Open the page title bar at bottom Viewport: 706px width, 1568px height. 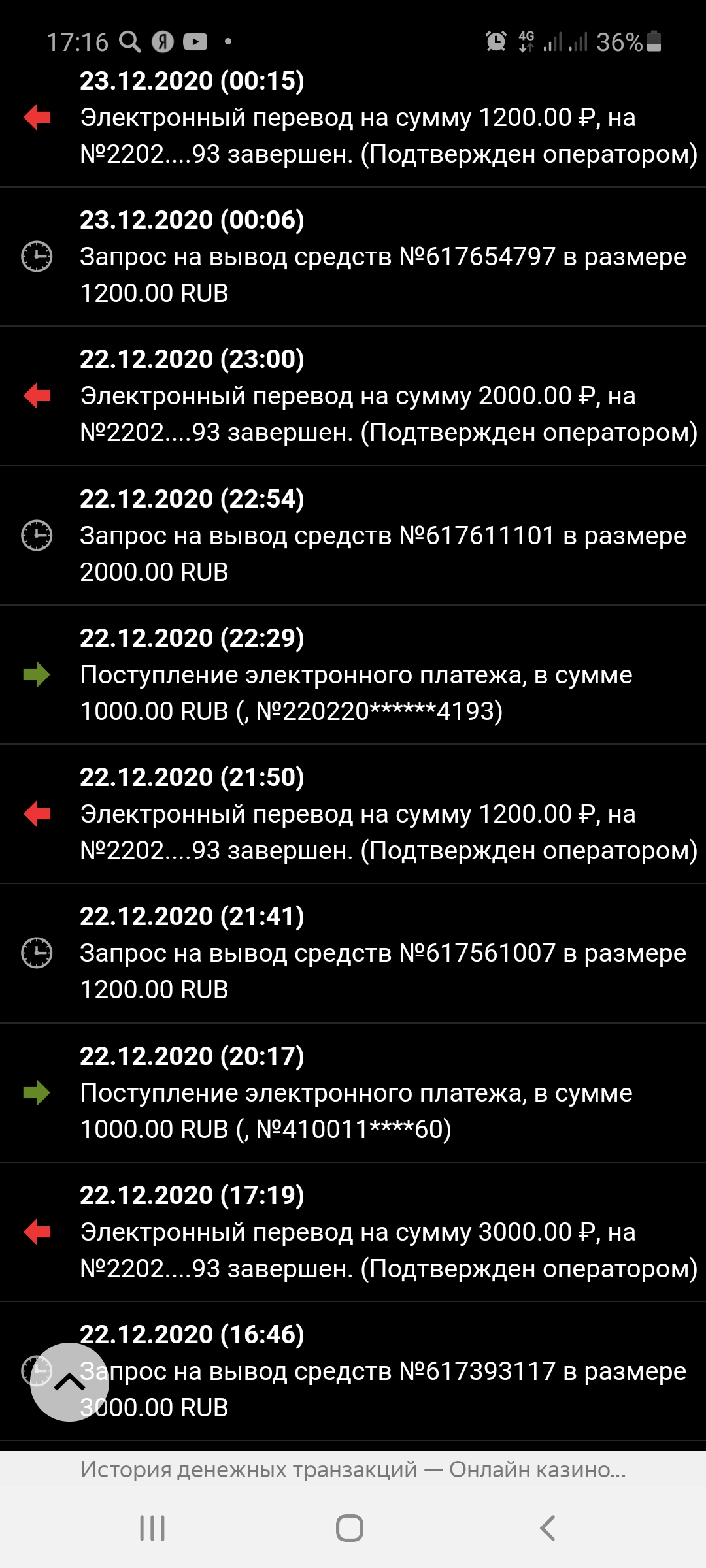(x=353, y=1470)
